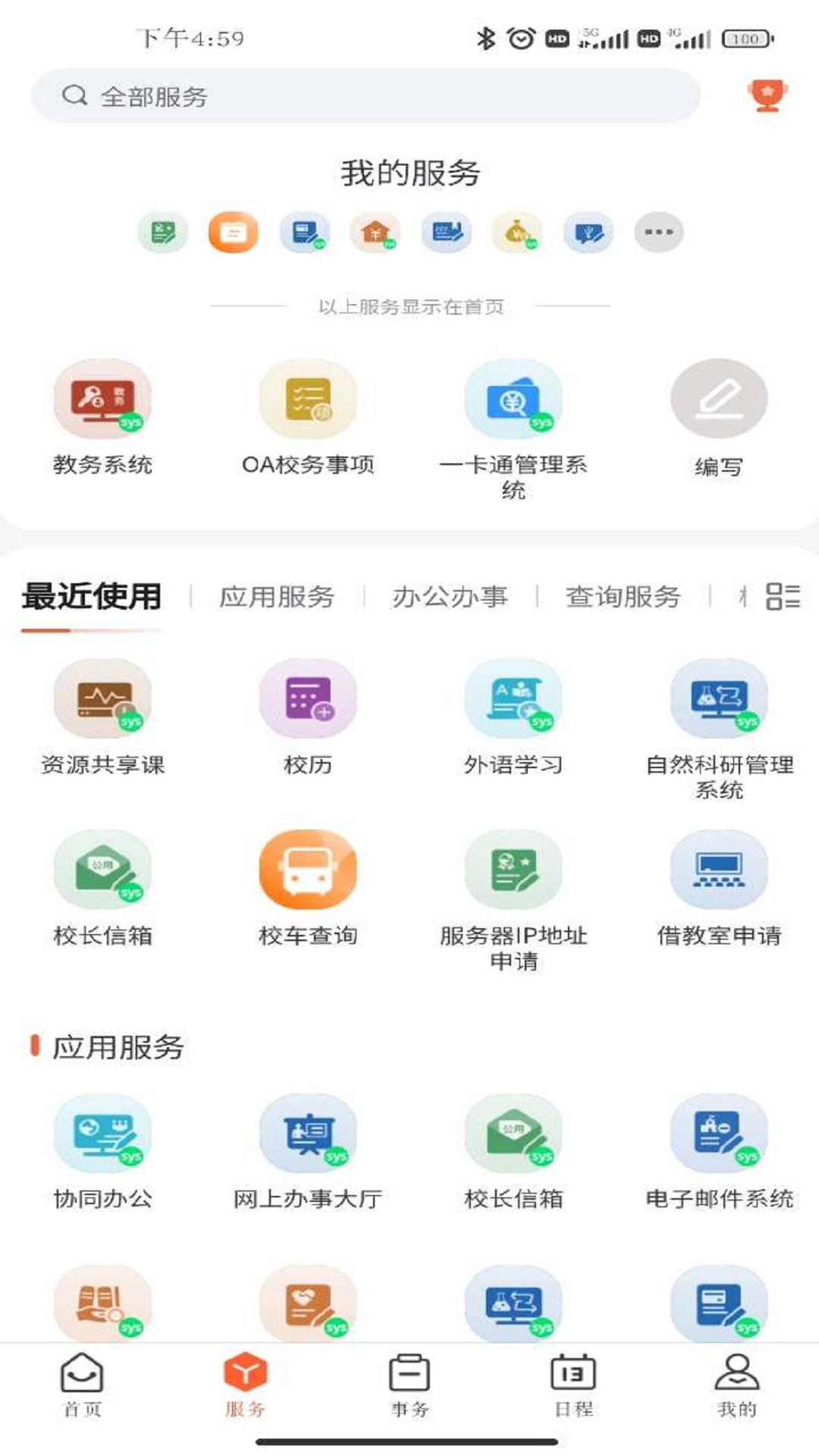Image resolution: width=819 pixels, height=1456 pixels.
Task: Switch to the 查询服务 tab
Action: [621, 598]
